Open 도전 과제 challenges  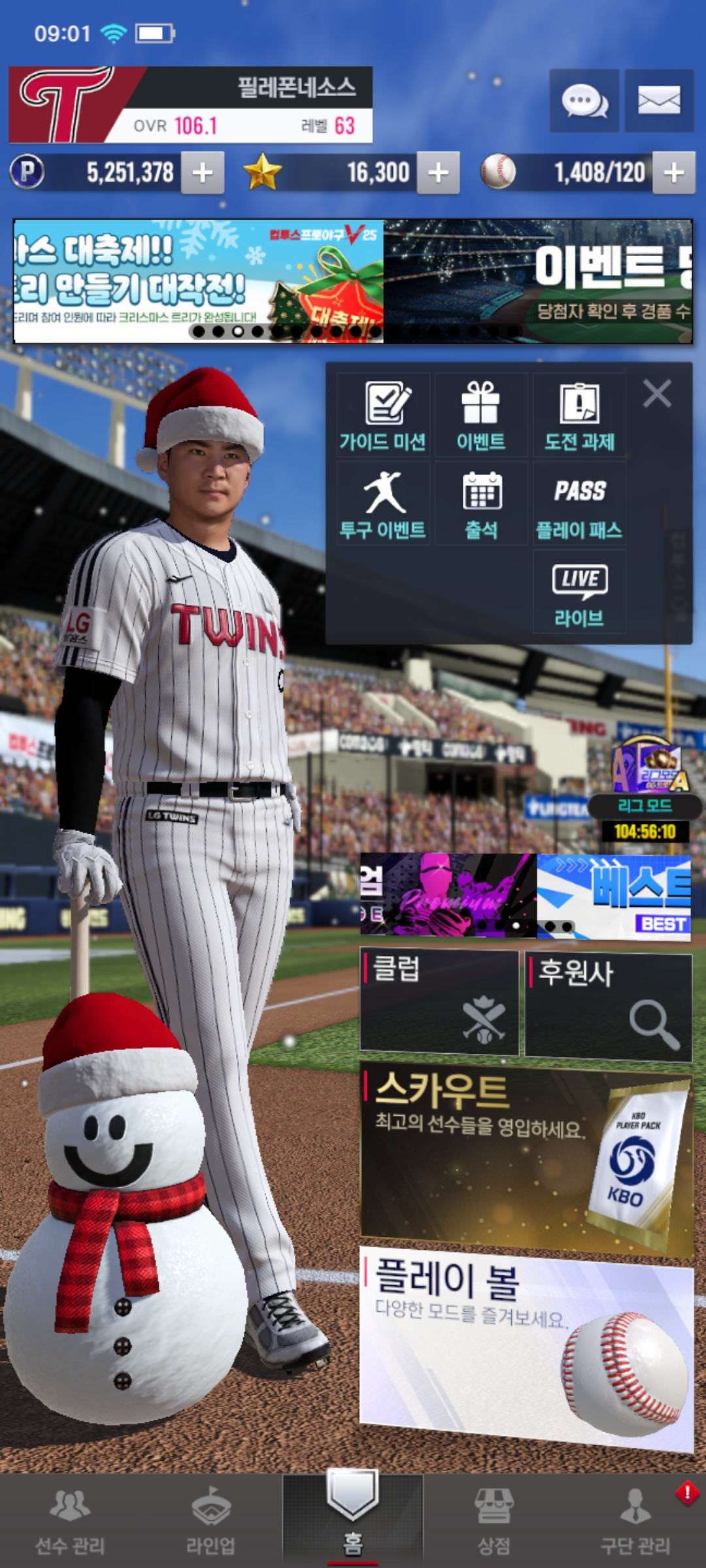579,416
